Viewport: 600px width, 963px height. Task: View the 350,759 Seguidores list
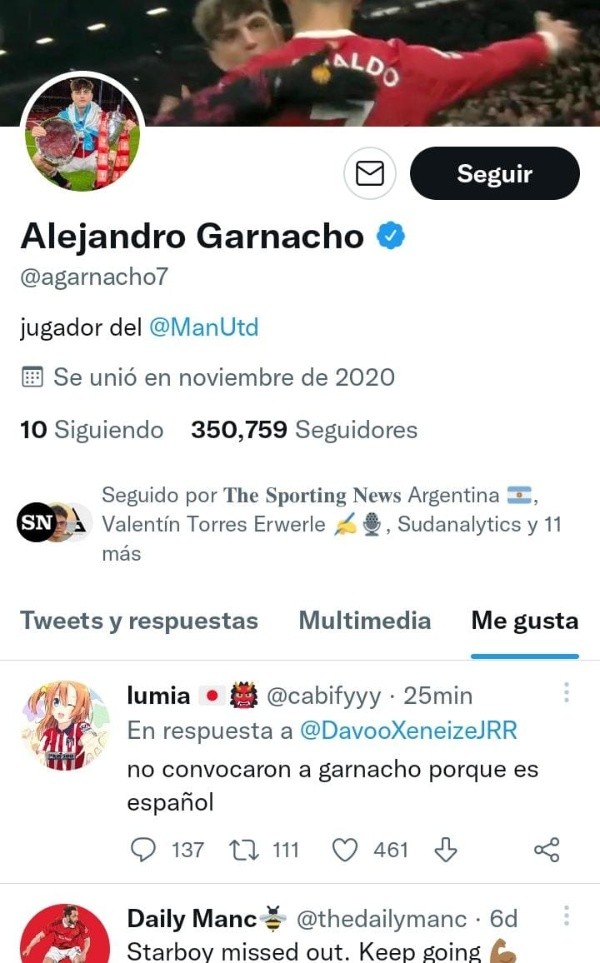304,430
